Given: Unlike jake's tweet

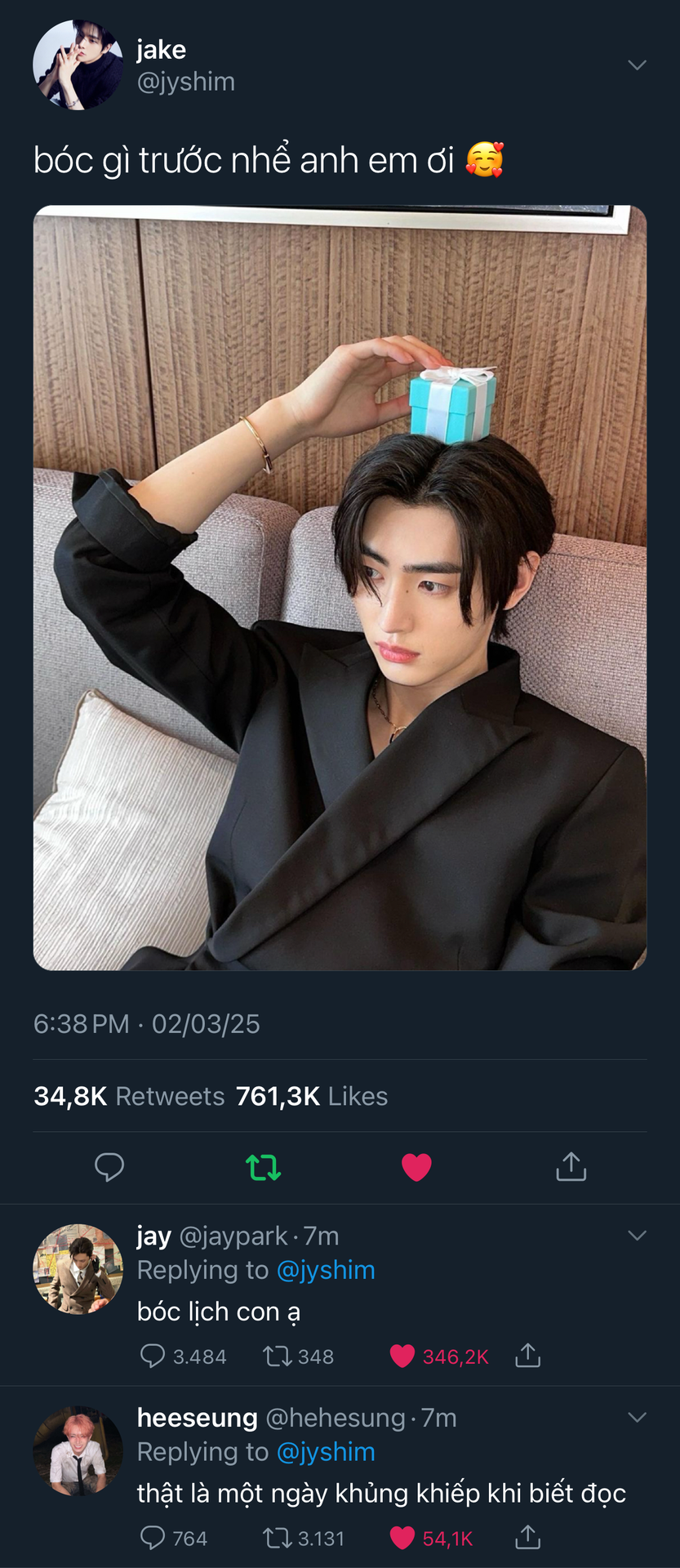Looking at the screenshot, I should click(x=416, y=1168).
